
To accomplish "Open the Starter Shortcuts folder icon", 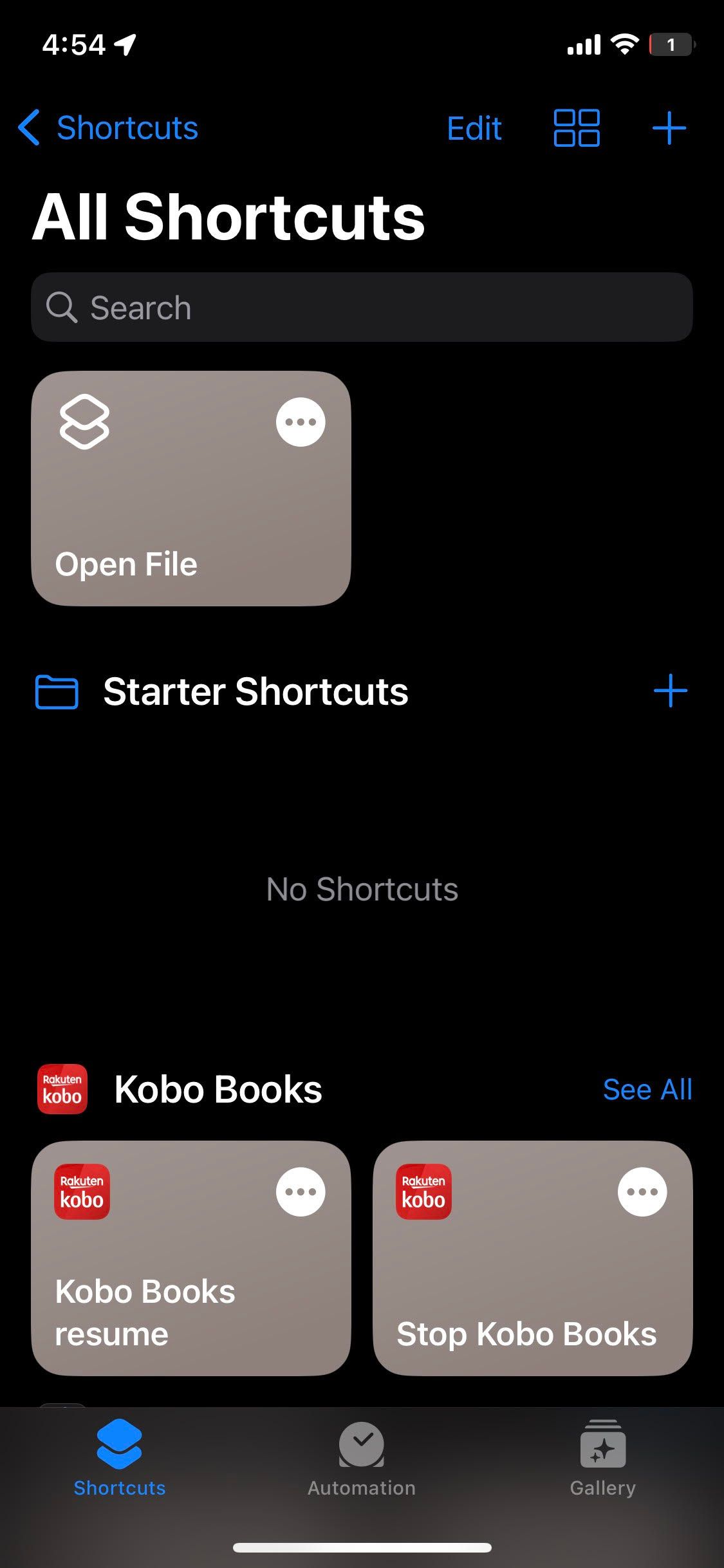I will (x=55, y=691).
